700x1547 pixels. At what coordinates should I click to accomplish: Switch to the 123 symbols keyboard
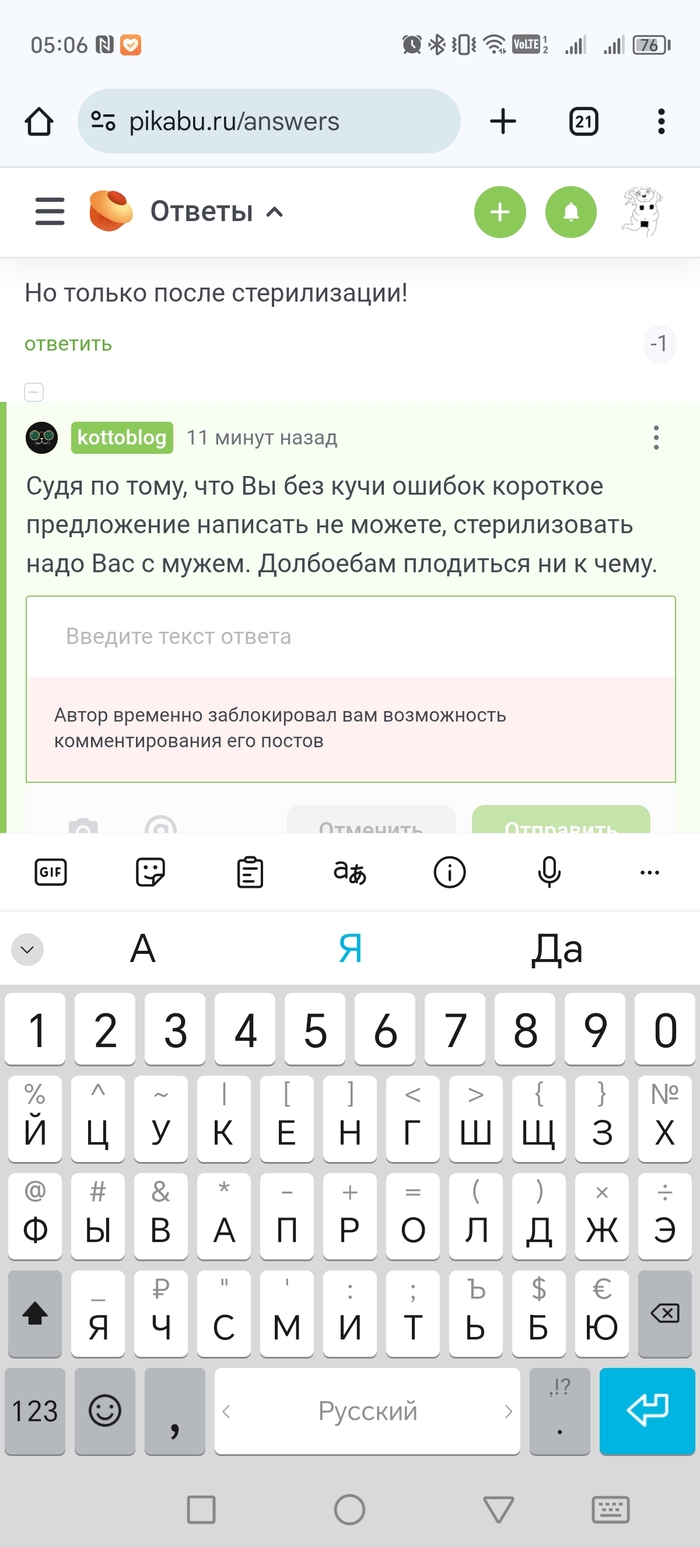pos(35,1411)
